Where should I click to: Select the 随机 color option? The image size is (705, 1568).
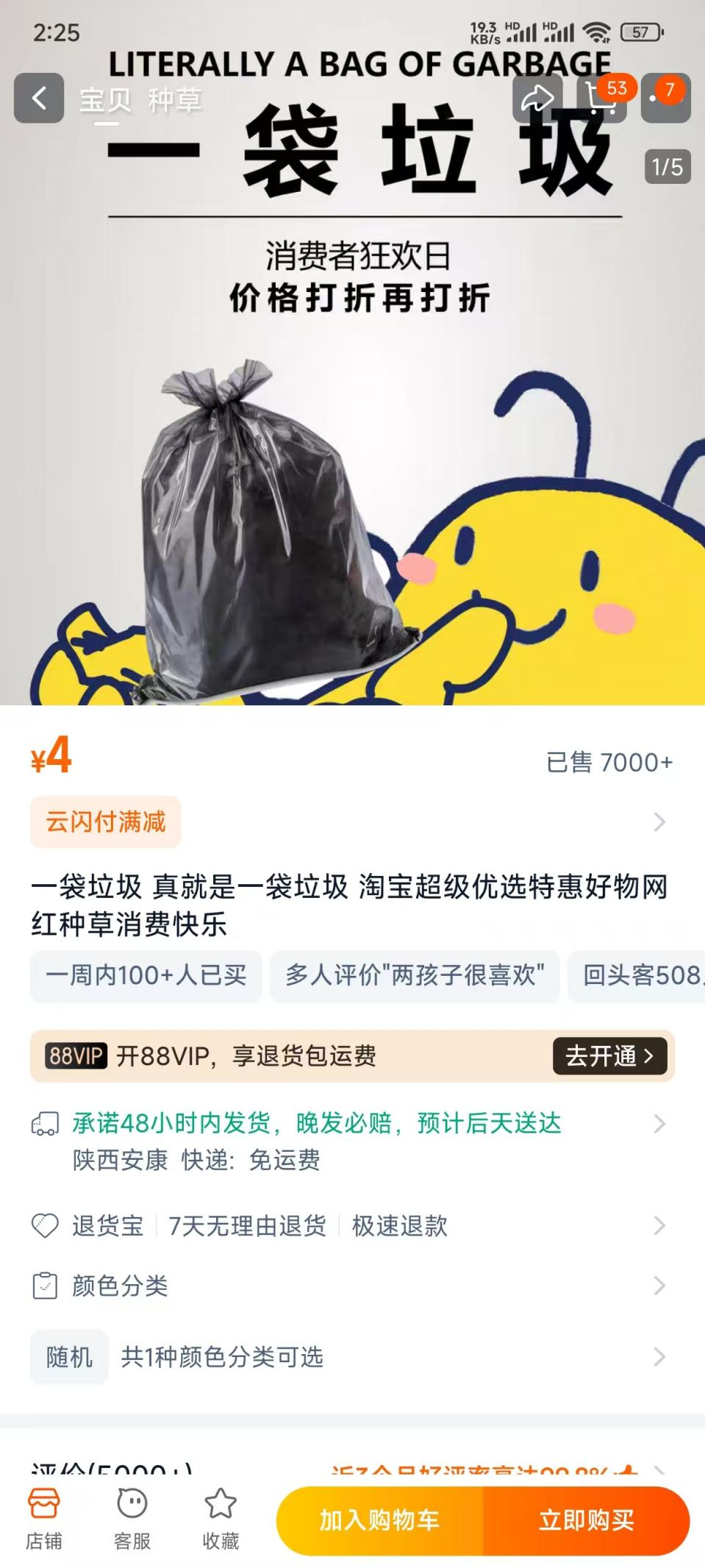[x=69, y=1357]
